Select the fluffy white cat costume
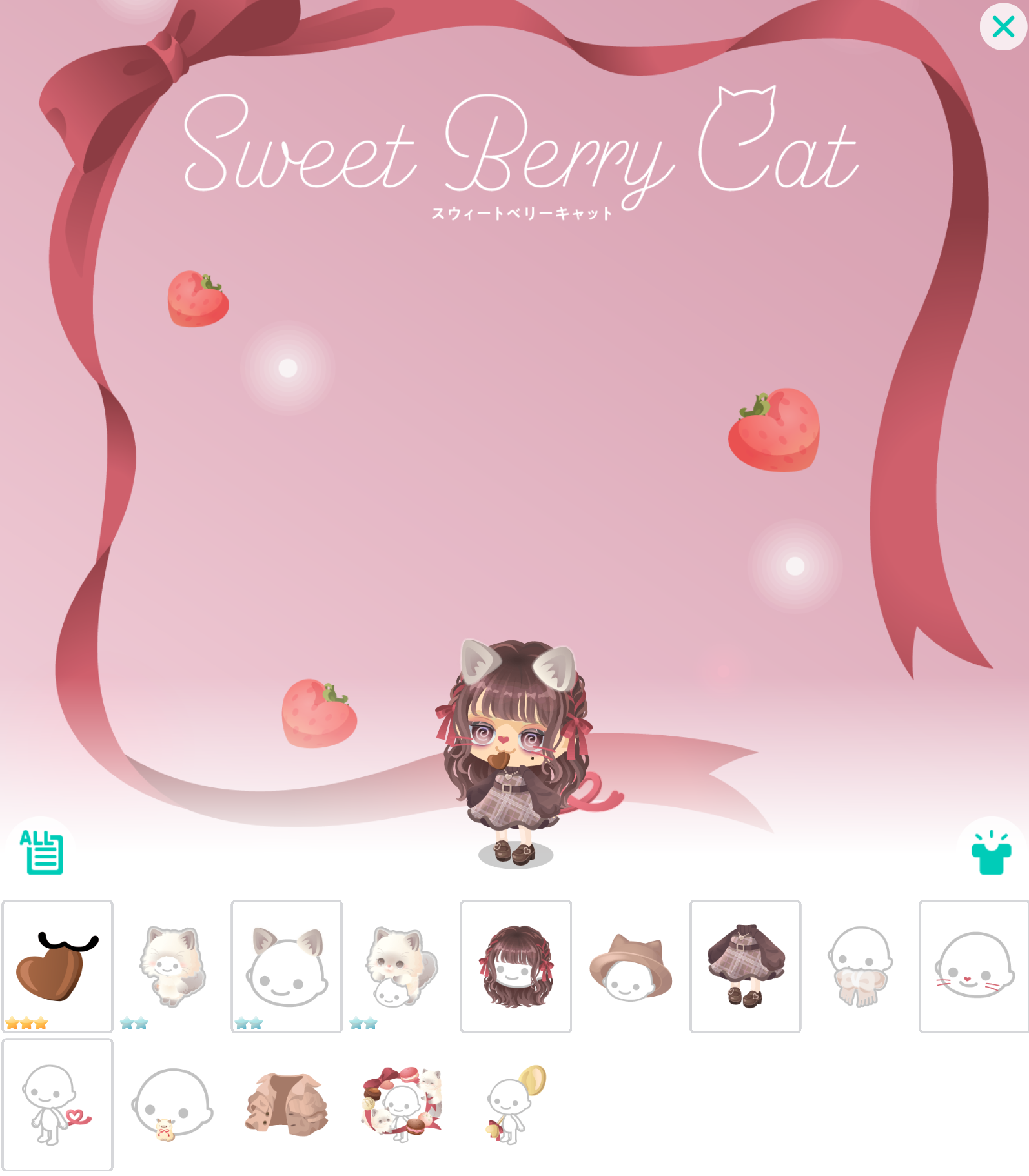1029x1176 pixels. 172,966
